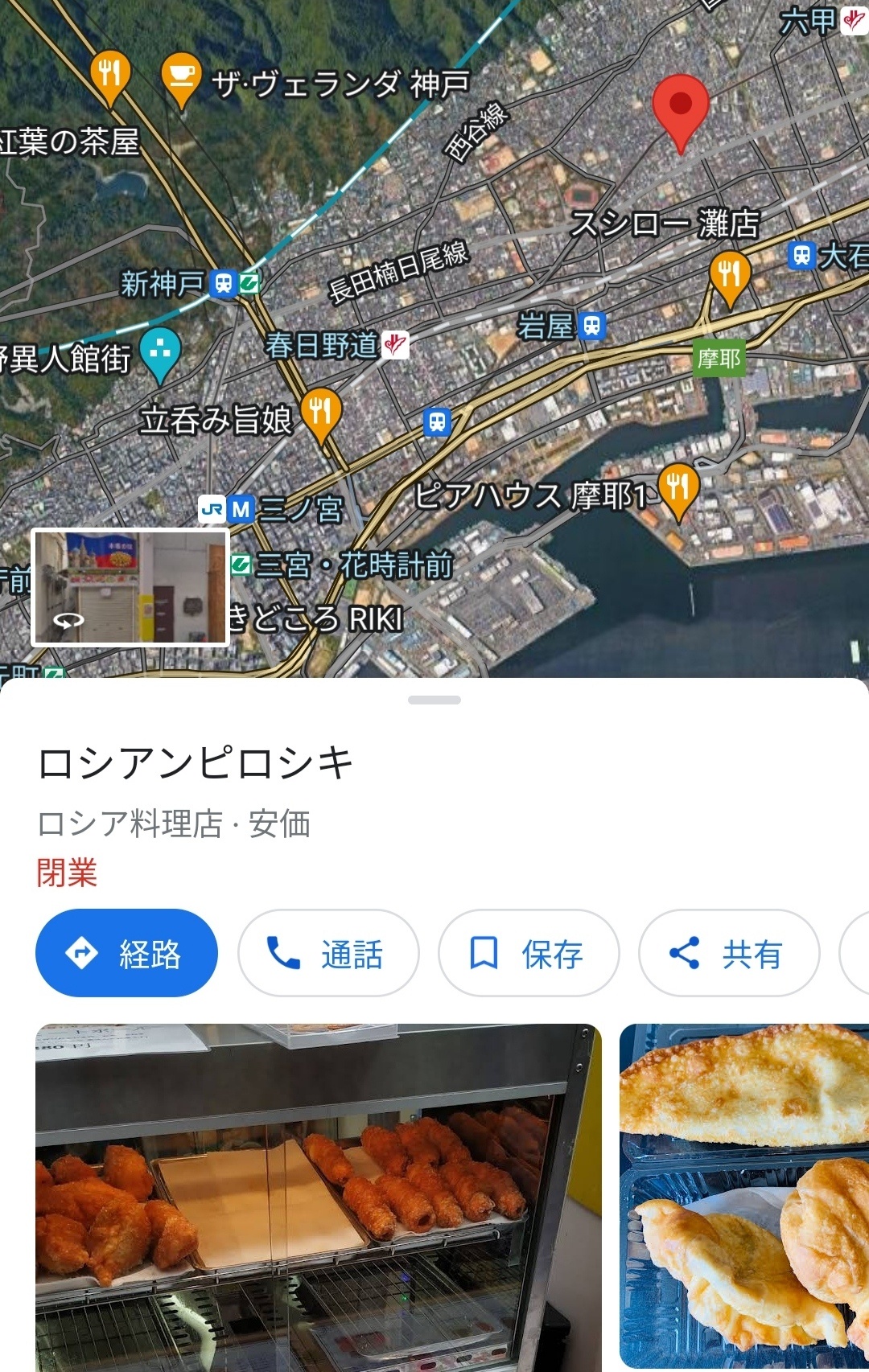869x1372 pixels.
Task: Get directions with the 経路 button
Action: pyautogui.click(x=126, y=953)
